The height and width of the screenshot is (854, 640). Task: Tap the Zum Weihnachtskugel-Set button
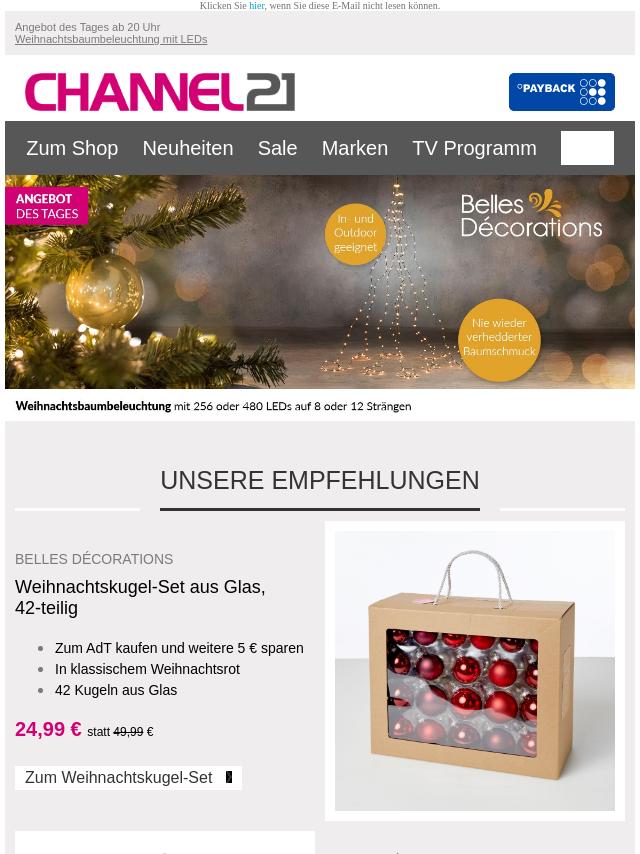[x=128, y=778]
